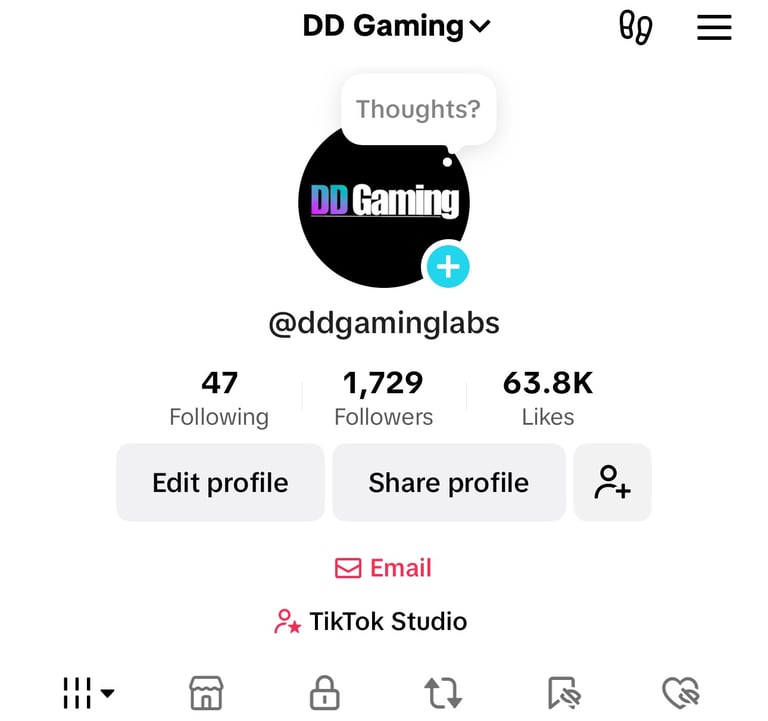The image size is (768, 721).
Task: Go to TikTok Studio
Action: pyautogui.click(x=371, y=622)
